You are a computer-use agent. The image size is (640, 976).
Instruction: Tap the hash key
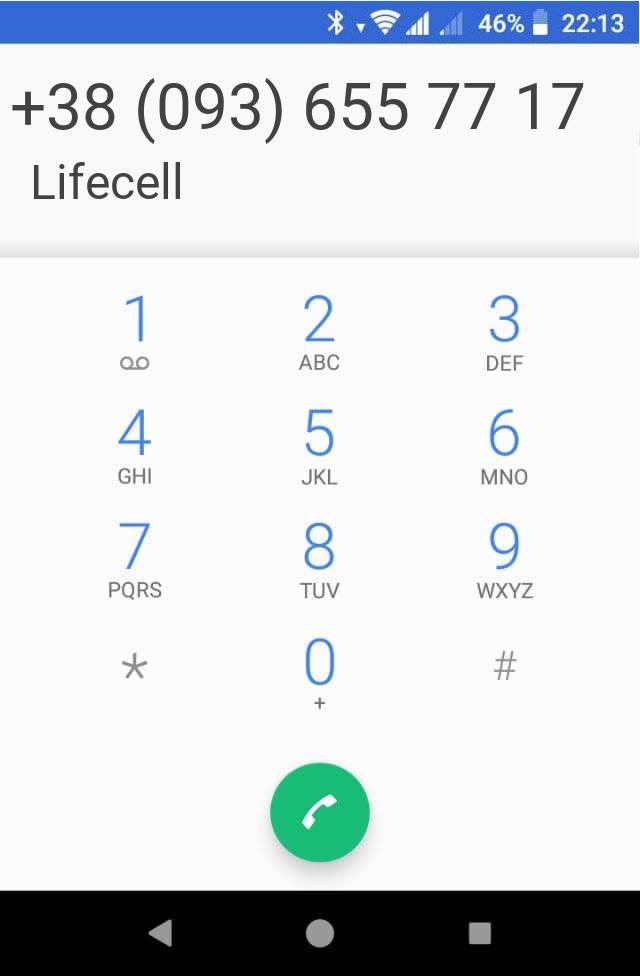click(x=504, y=665)
